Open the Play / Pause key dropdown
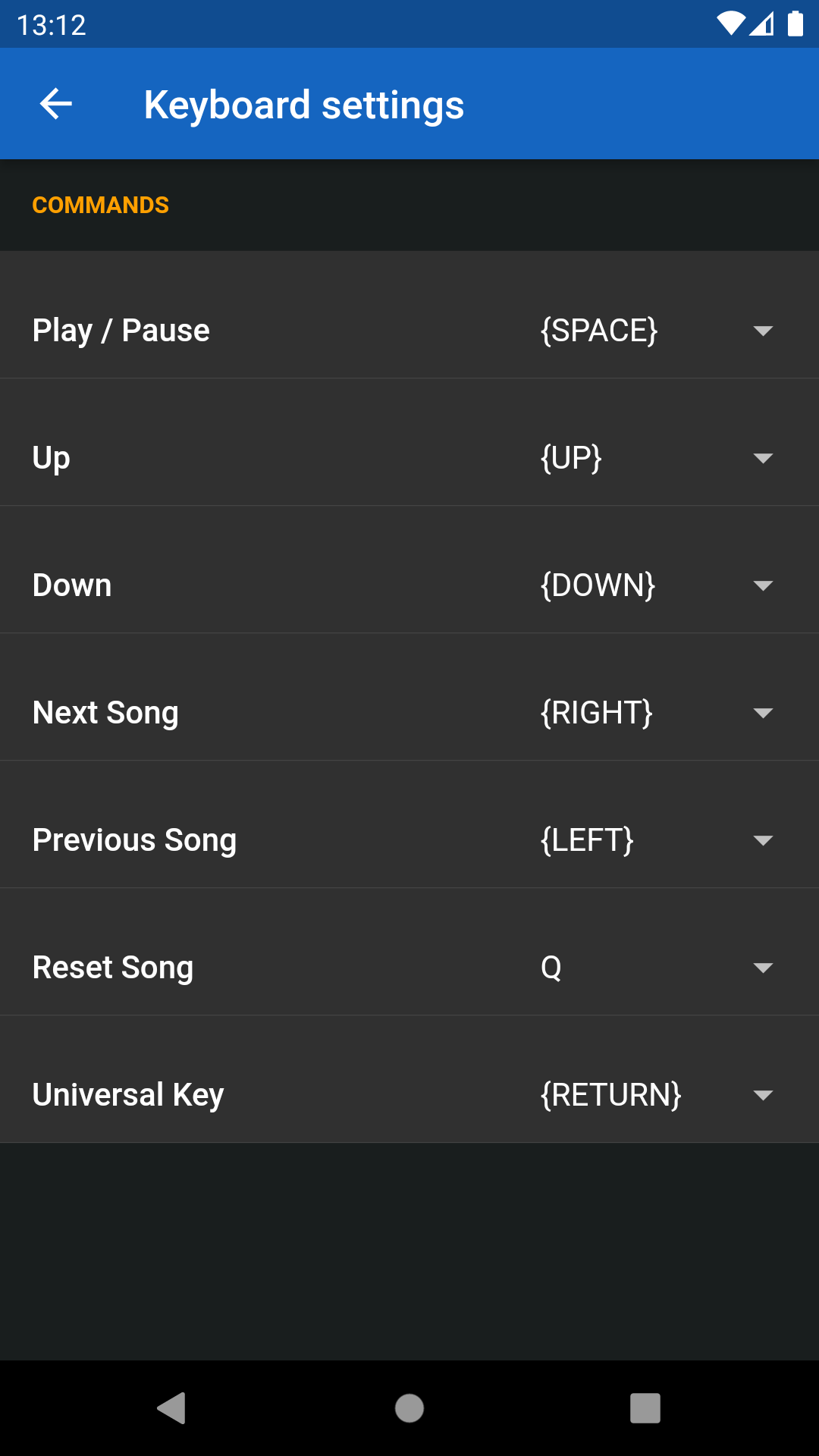 [656, 331]
